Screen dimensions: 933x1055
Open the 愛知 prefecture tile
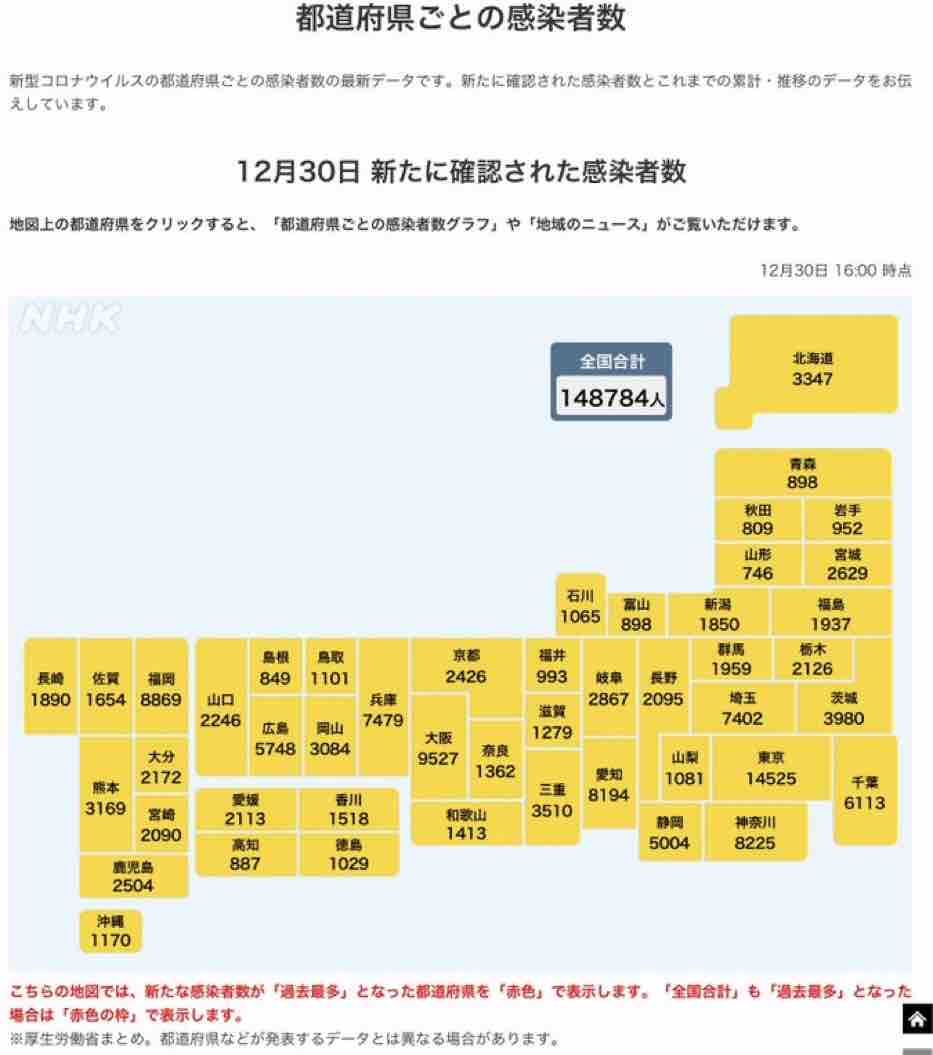(608, 784)
